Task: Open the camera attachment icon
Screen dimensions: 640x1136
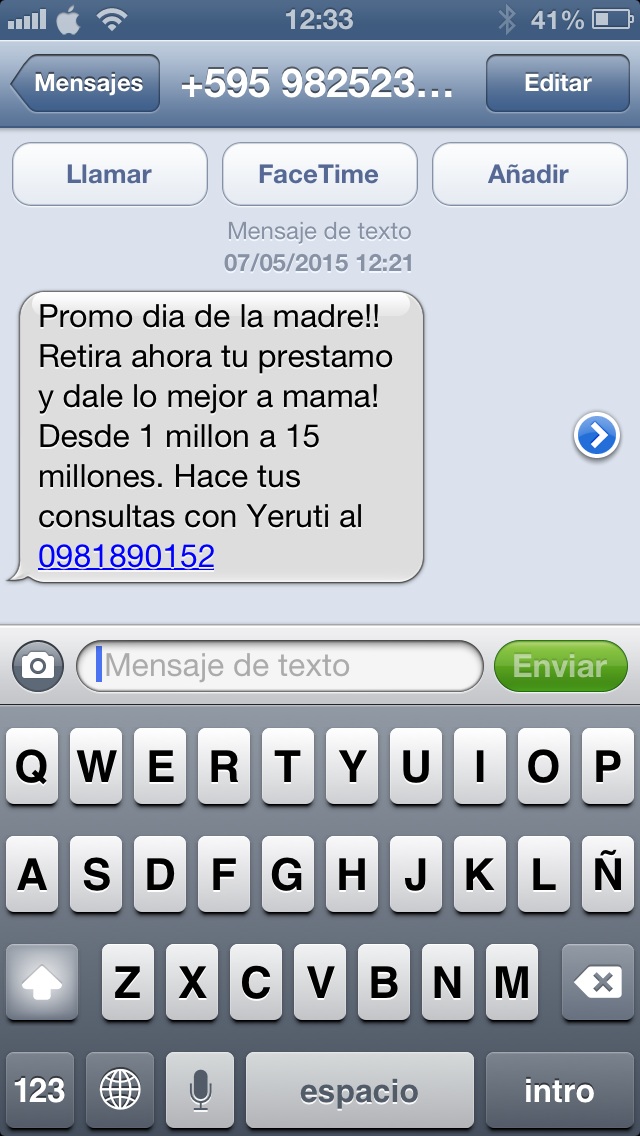Action: tap(38, 666)
